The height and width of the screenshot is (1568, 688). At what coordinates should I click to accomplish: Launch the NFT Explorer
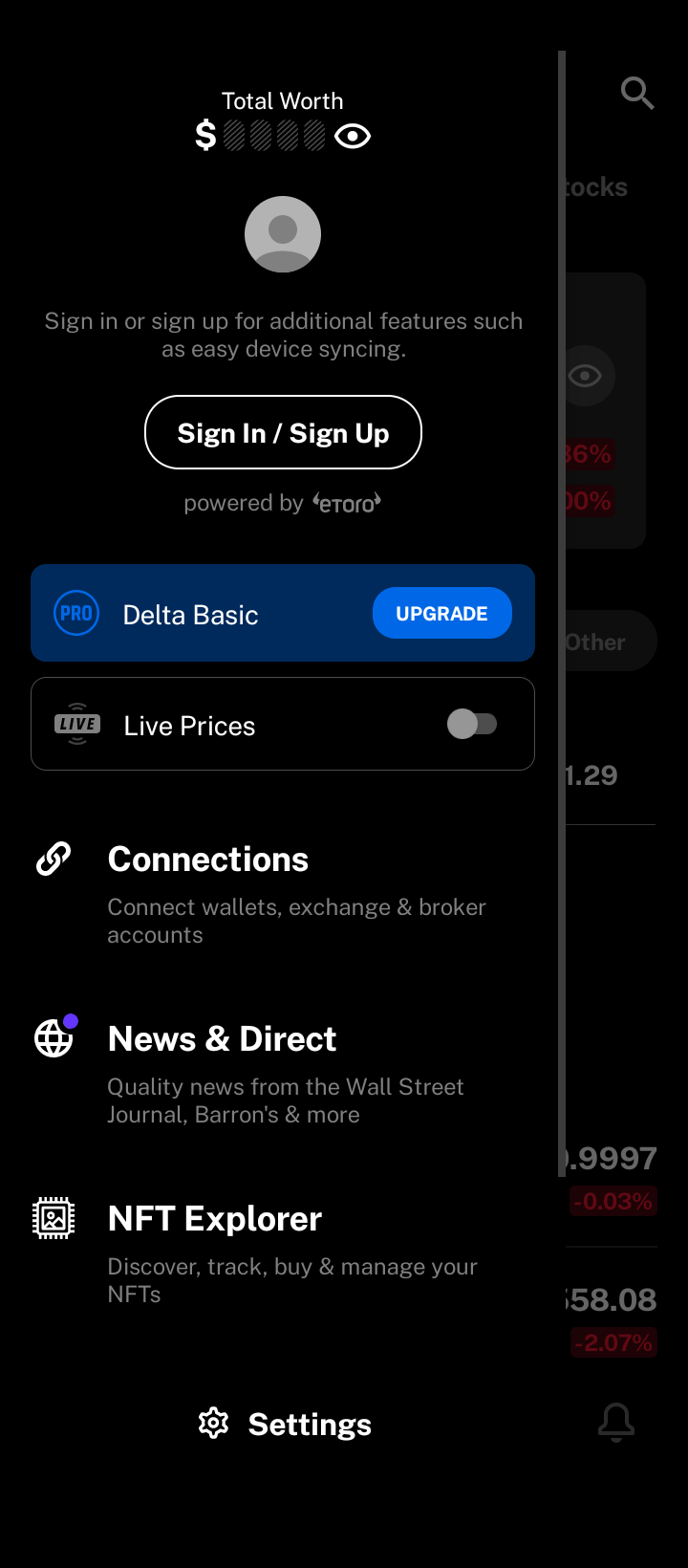215,1220
